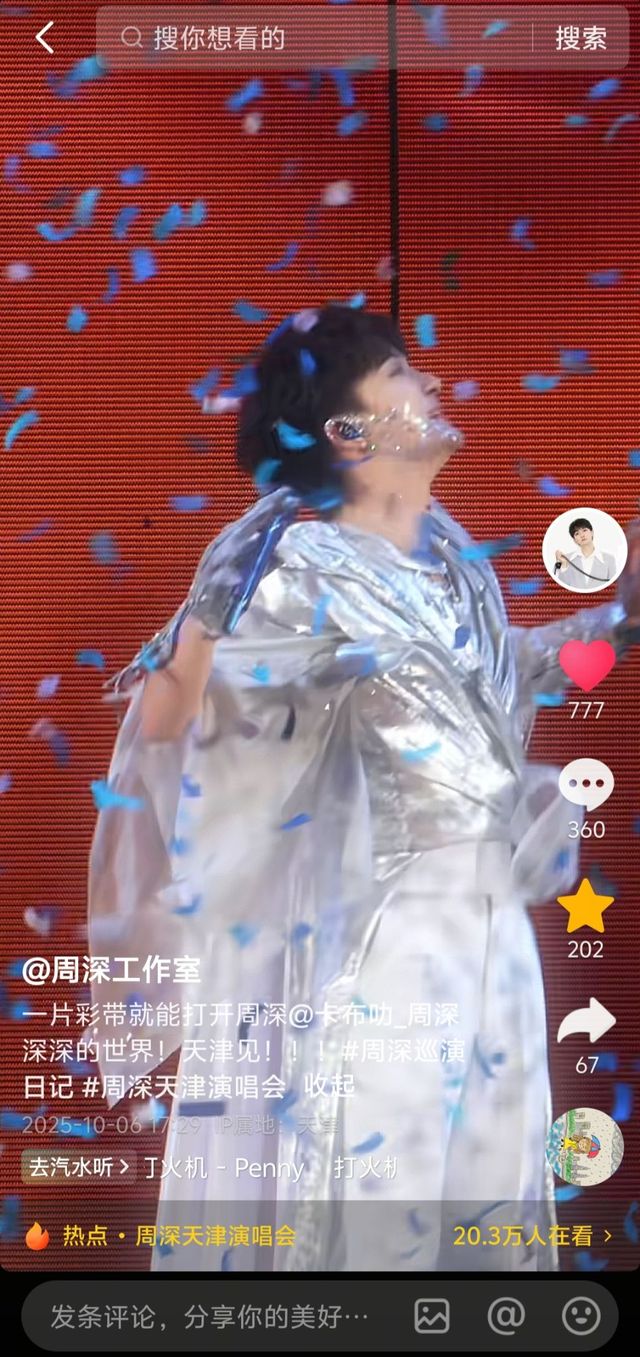Open the 热点 周深天津演唱会 trending banner
The height and width of the screenshot is (1357, 640).
click(x=320, y=1235)
